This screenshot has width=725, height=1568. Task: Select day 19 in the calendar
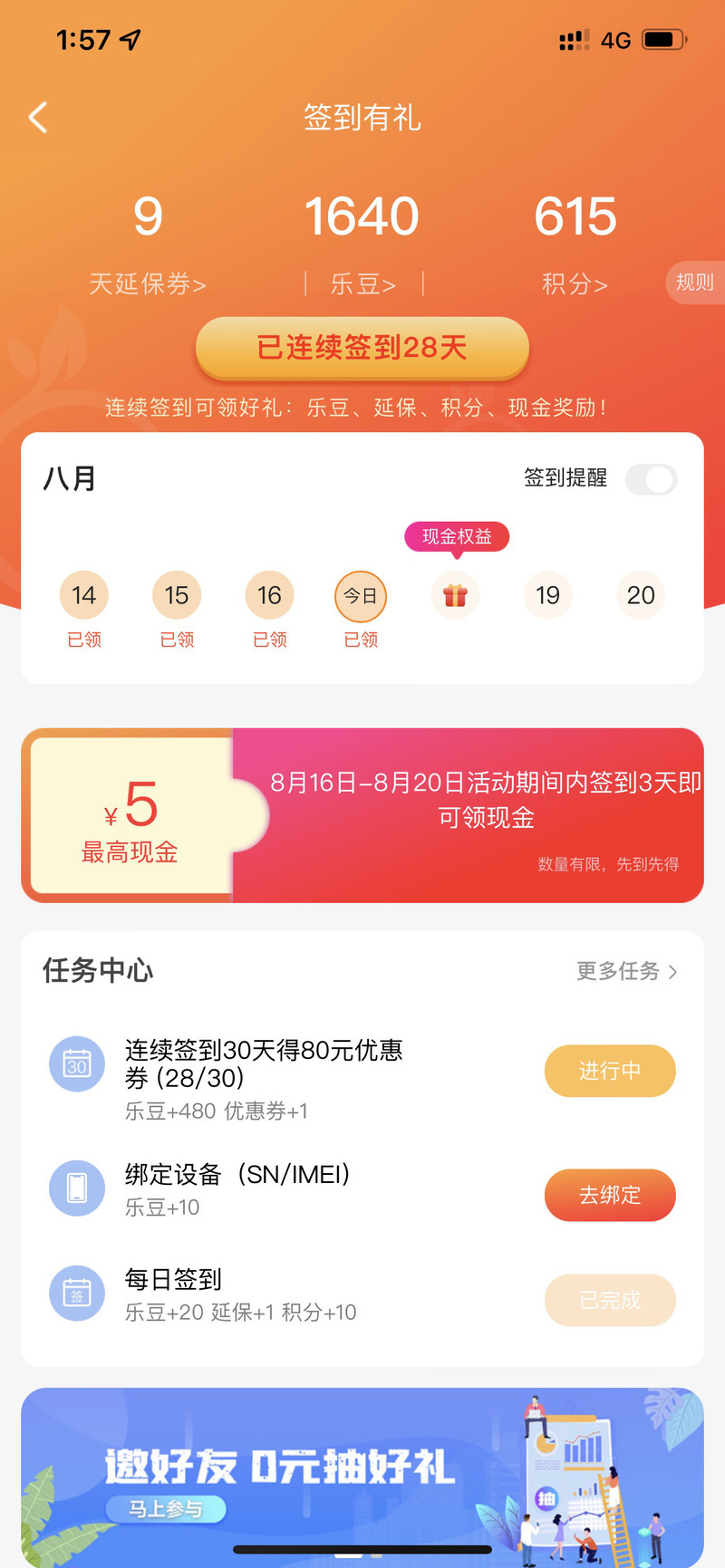click(x=547, y=595)
